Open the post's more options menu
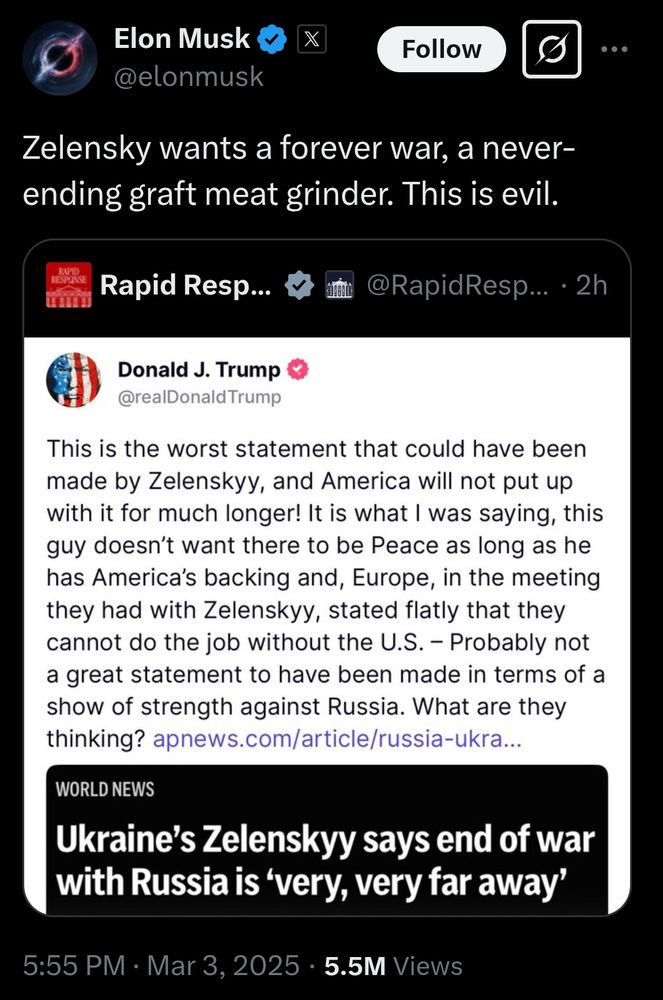Screen dimensions: 663x1000 coord(616,49)
